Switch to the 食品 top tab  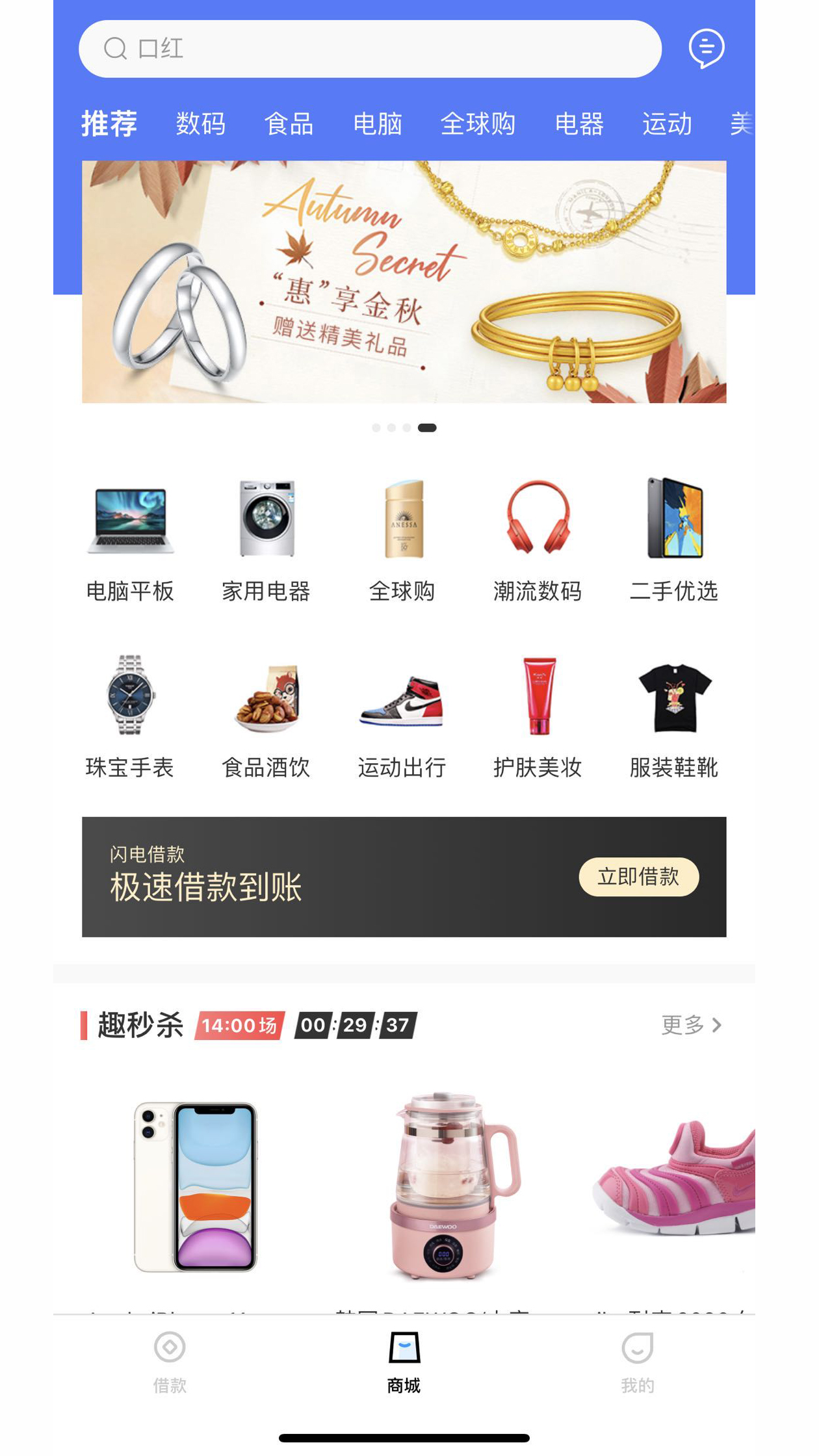289,123
